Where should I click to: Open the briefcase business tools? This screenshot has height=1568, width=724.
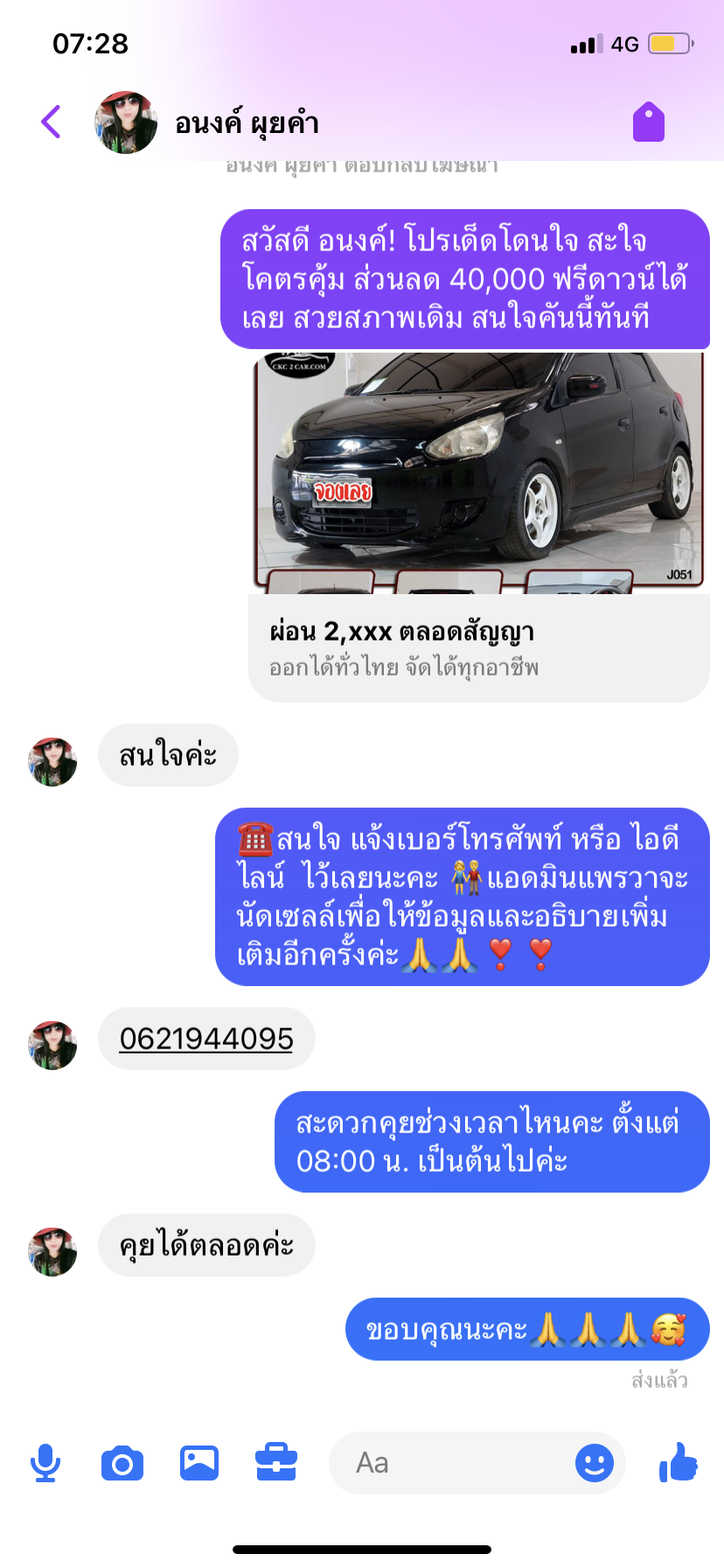pos(276,1463)
